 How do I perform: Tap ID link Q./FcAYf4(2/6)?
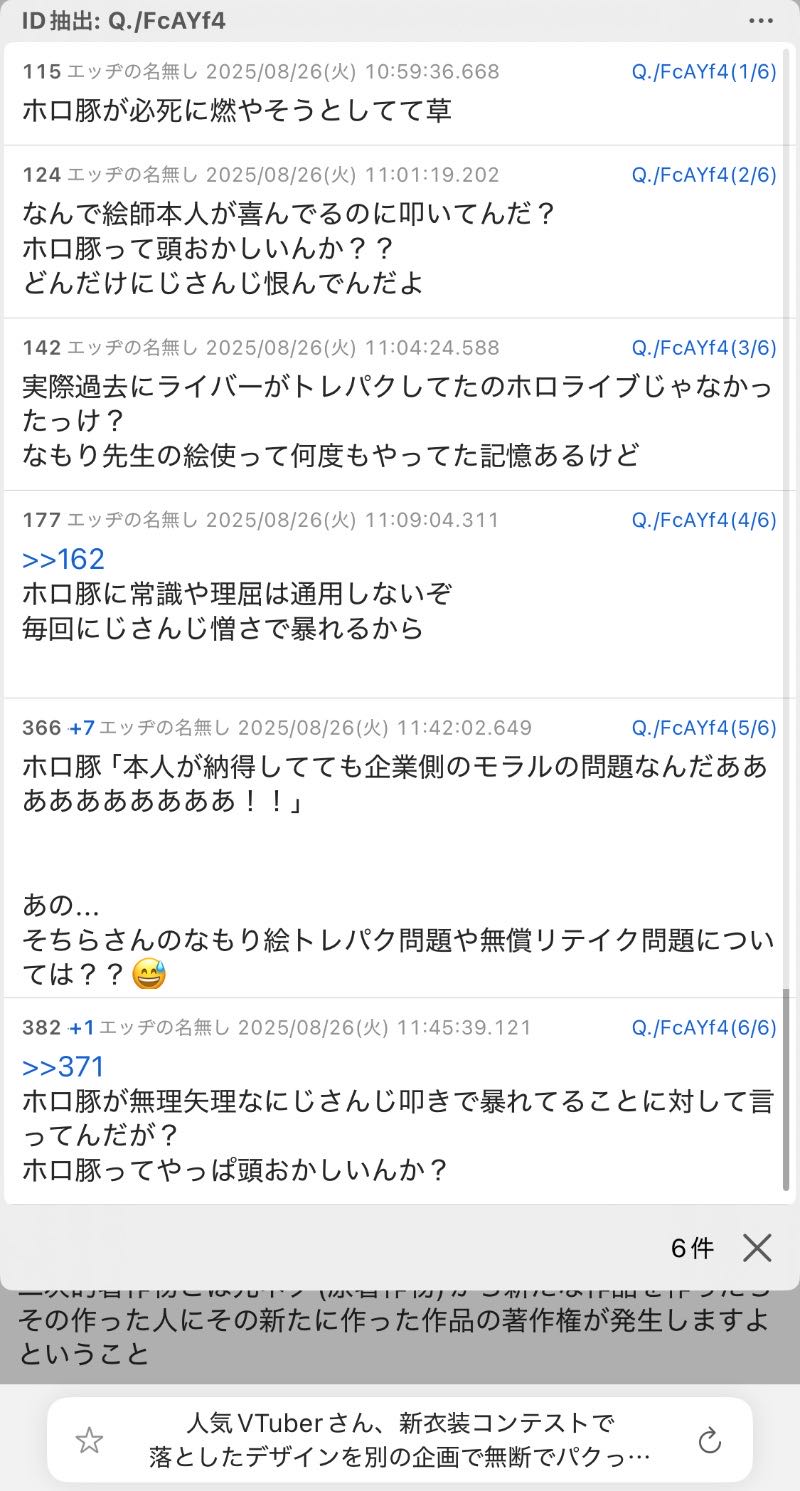tap(704, 175)
